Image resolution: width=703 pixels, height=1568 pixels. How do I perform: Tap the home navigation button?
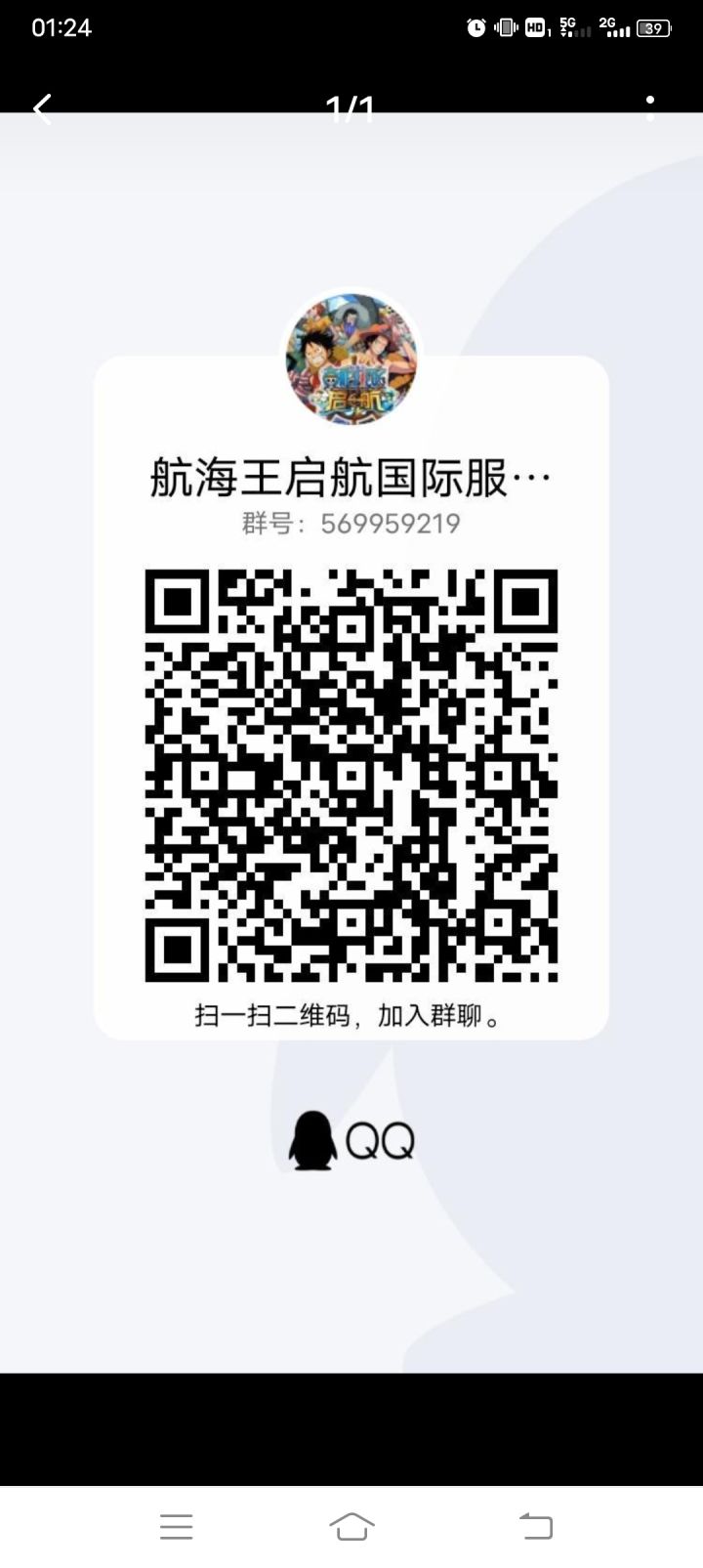[x=351, y=1526]
